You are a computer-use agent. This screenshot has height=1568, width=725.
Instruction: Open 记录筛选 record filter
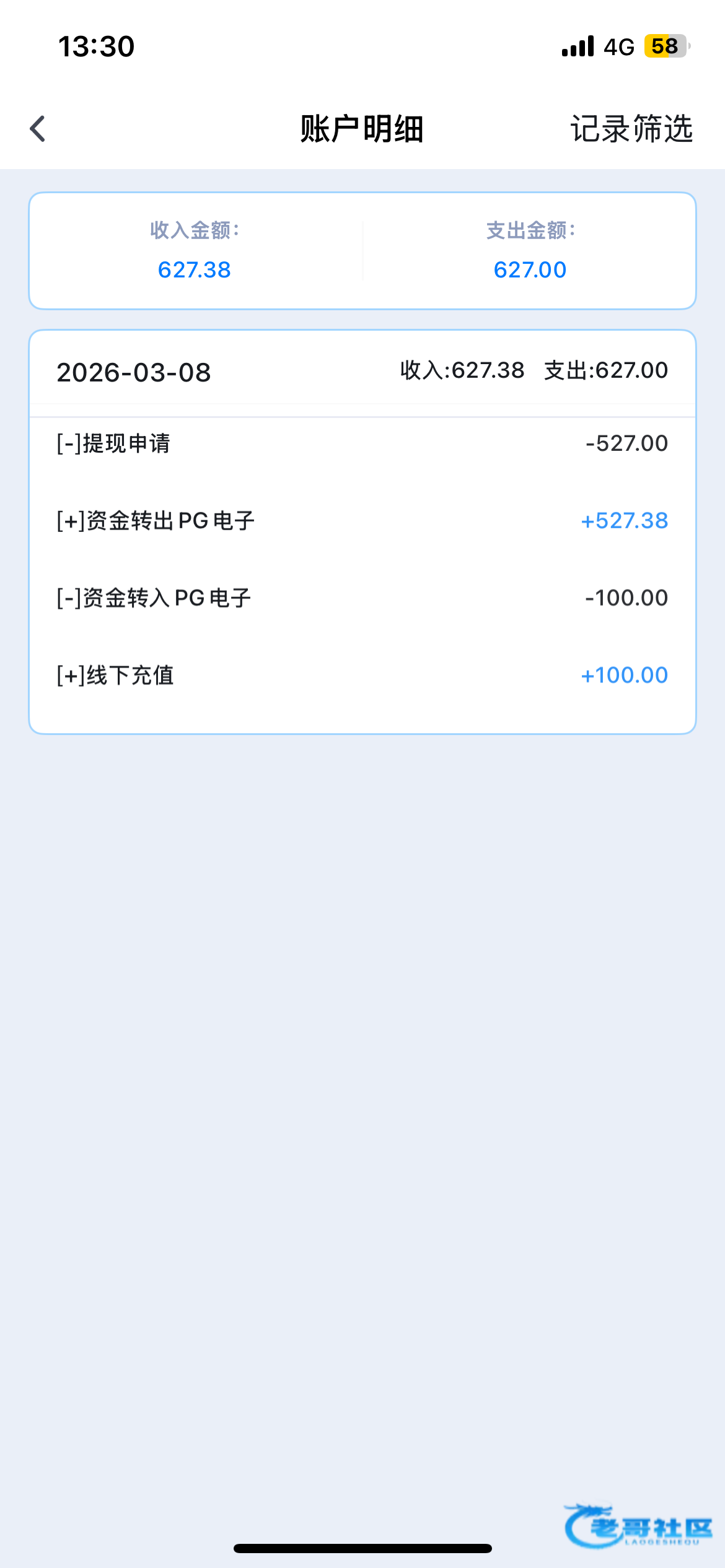click(631, 129)
